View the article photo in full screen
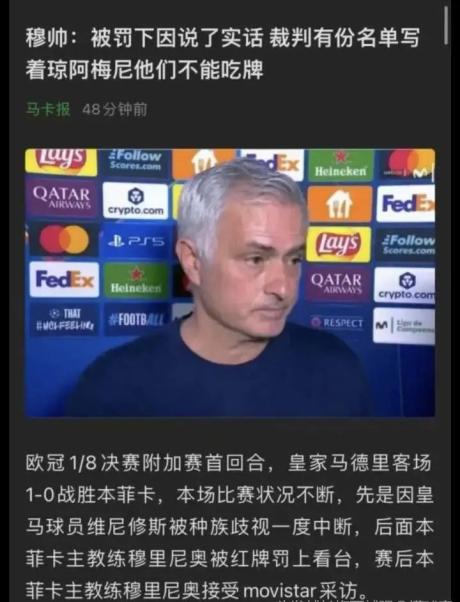 click(230, 283)
